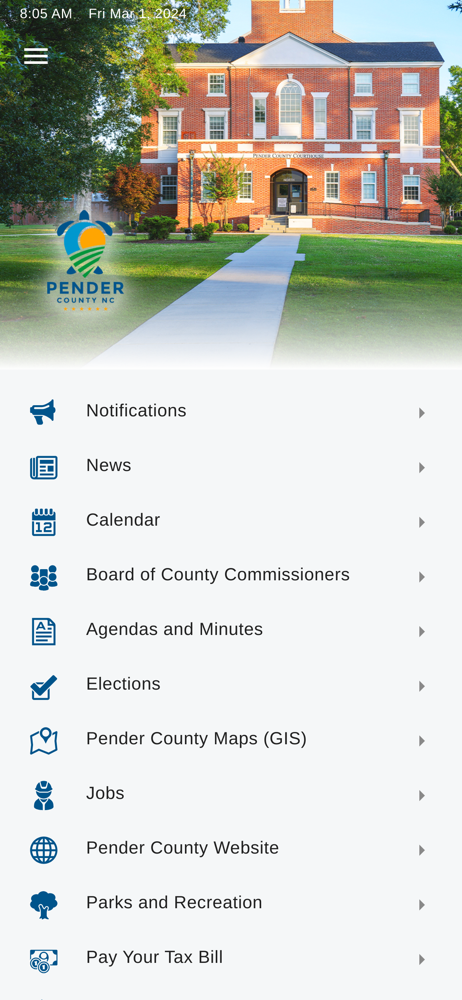The height and width of the screenshot is (1000, 462).
Task: Open Agendas and Minutes
Action: 231,630
